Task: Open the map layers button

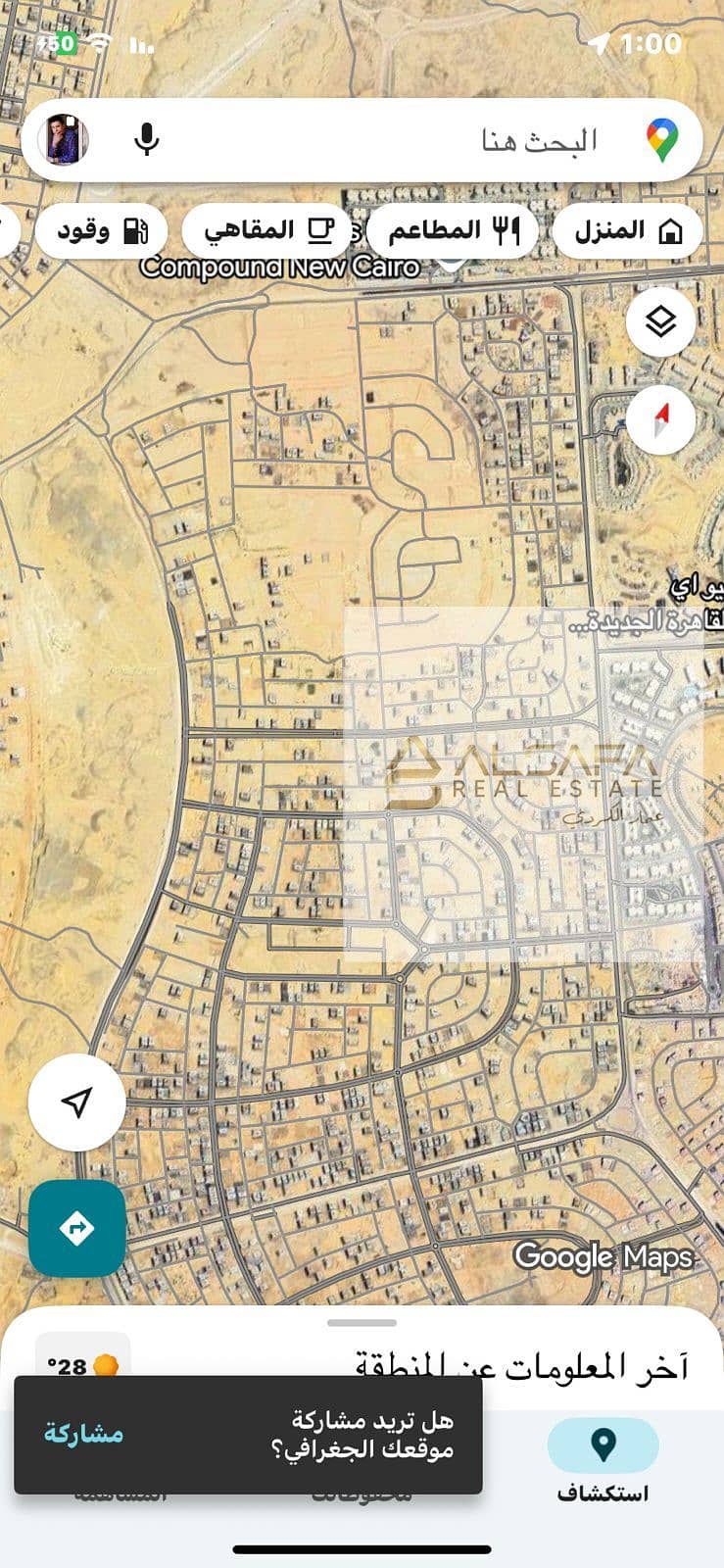Action: (661, 320)
